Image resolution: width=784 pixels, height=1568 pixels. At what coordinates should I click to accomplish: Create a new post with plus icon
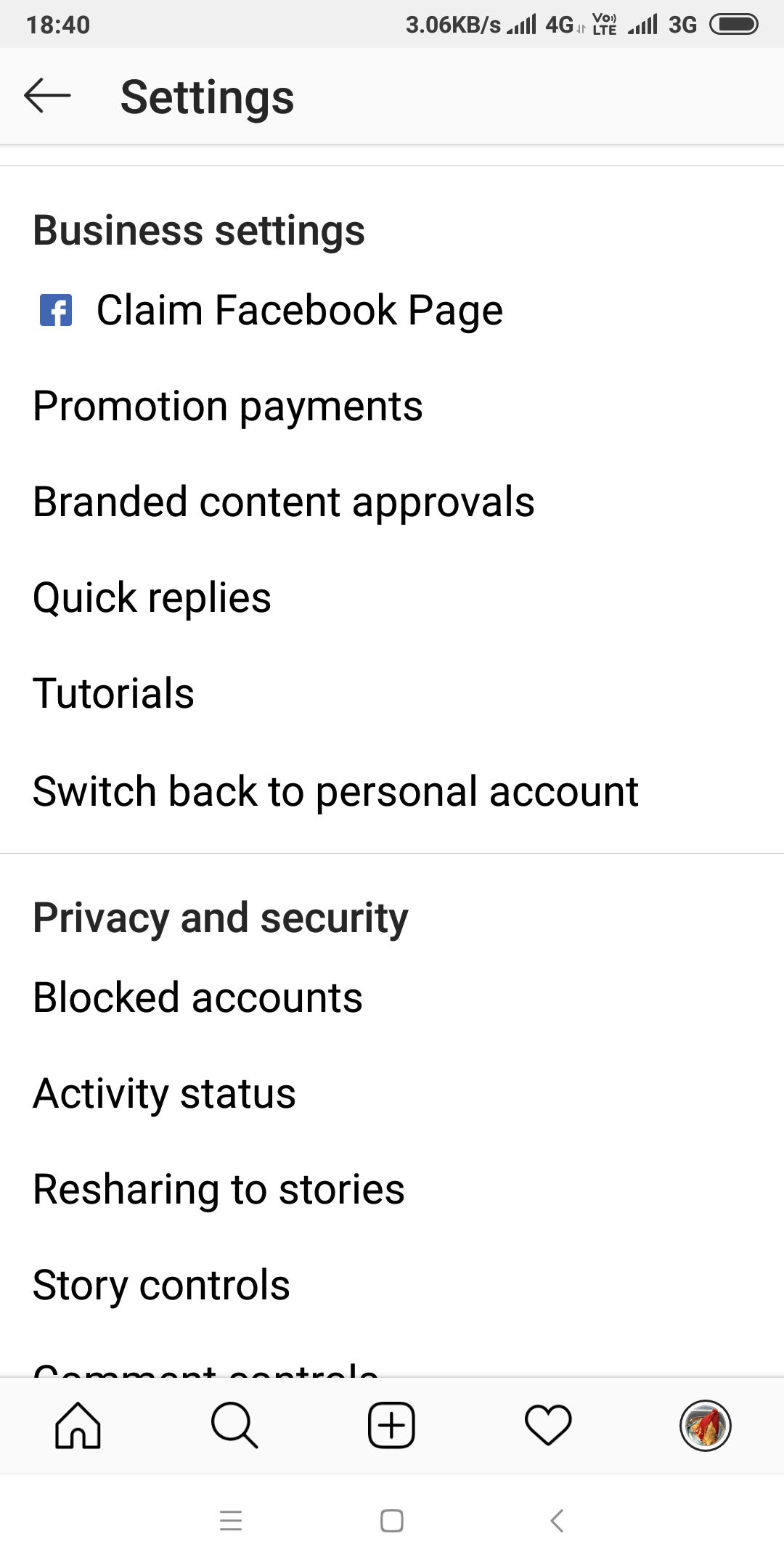point(391,1426)
